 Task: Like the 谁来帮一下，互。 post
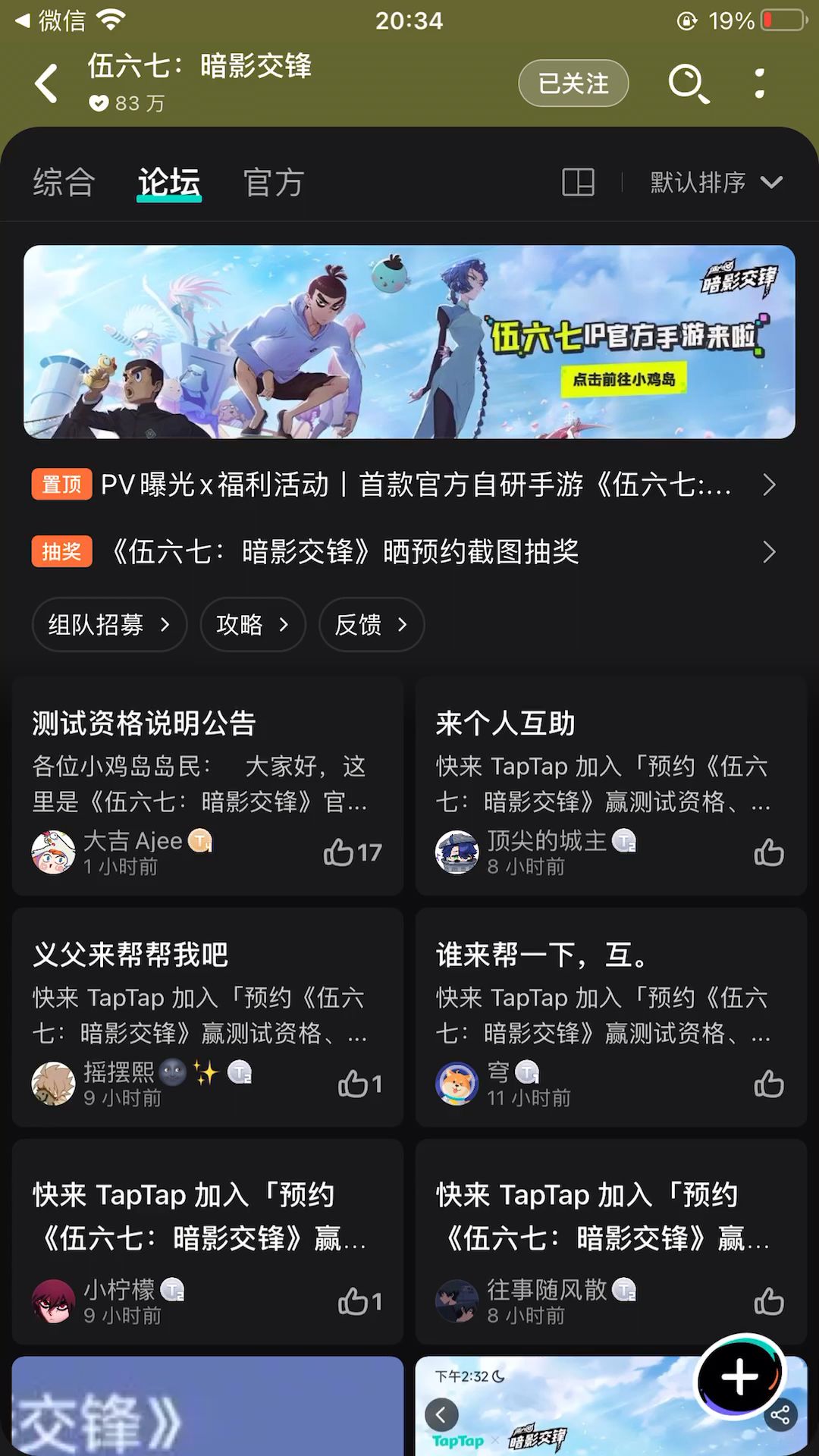[x=768, y=1084]
